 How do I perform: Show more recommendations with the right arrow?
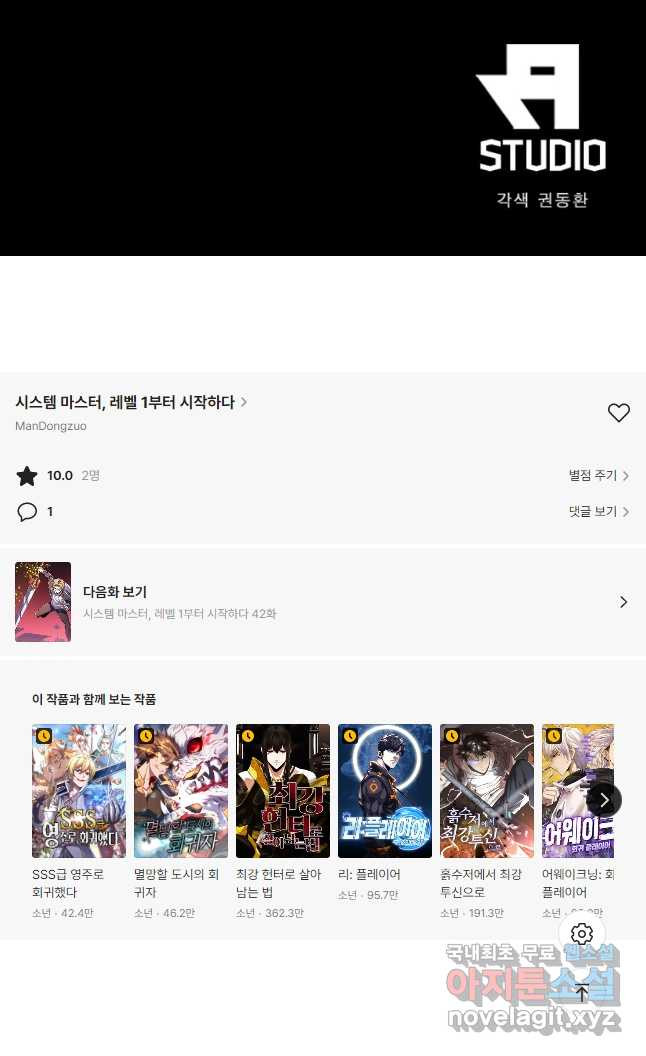[604, 800]
